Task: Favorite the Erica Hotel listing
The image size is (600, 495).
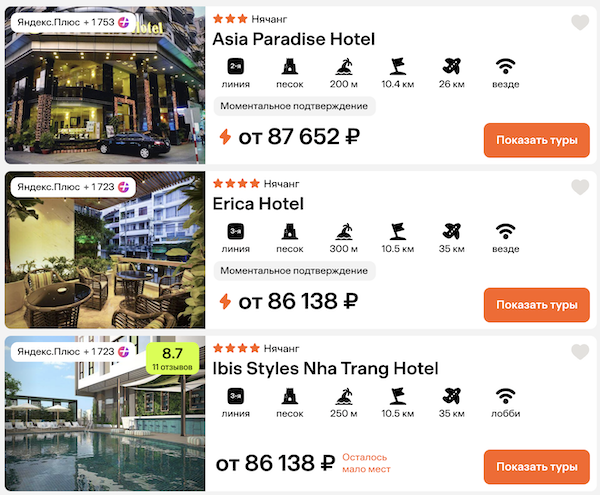Action: pos(580,187)
